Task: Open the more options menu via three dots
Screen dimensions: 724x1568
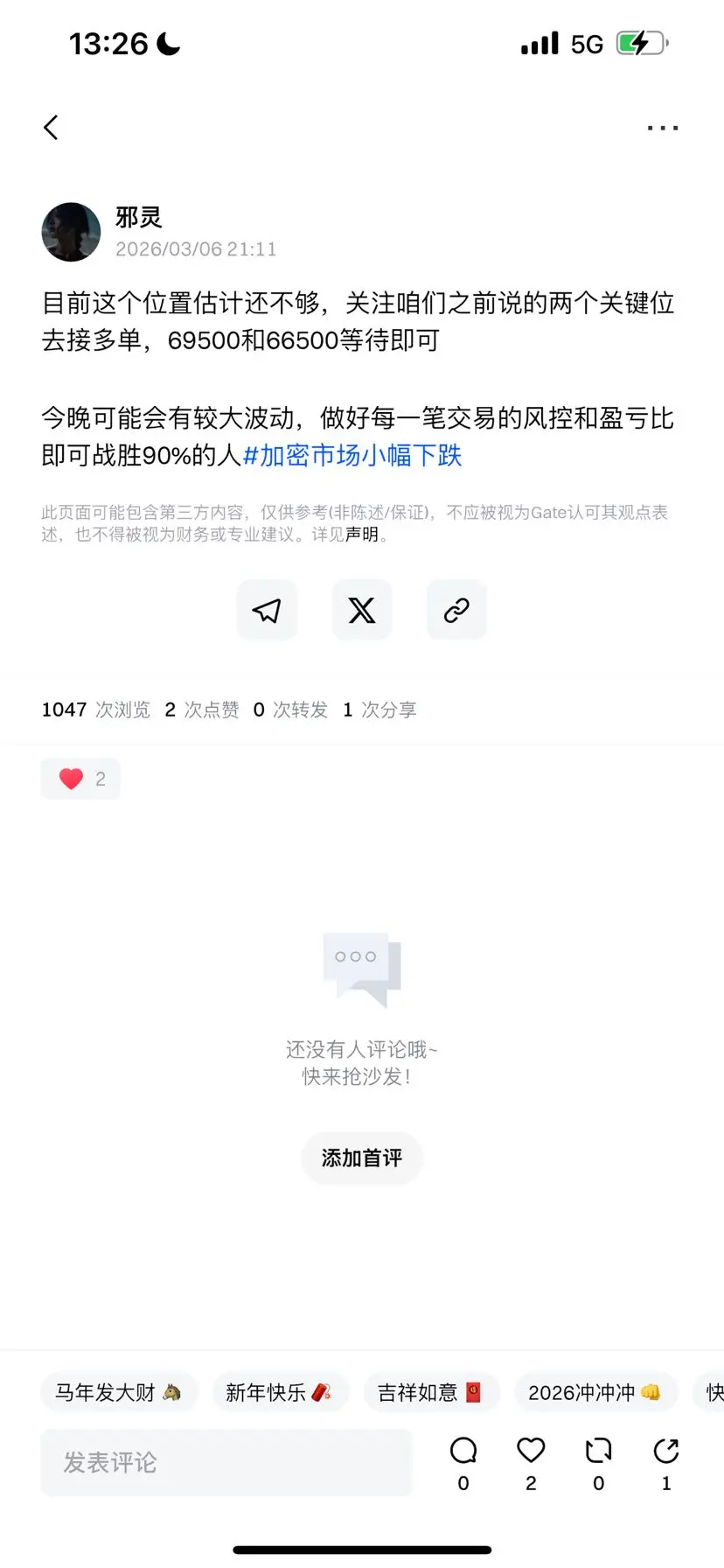Action: (662, 127)
